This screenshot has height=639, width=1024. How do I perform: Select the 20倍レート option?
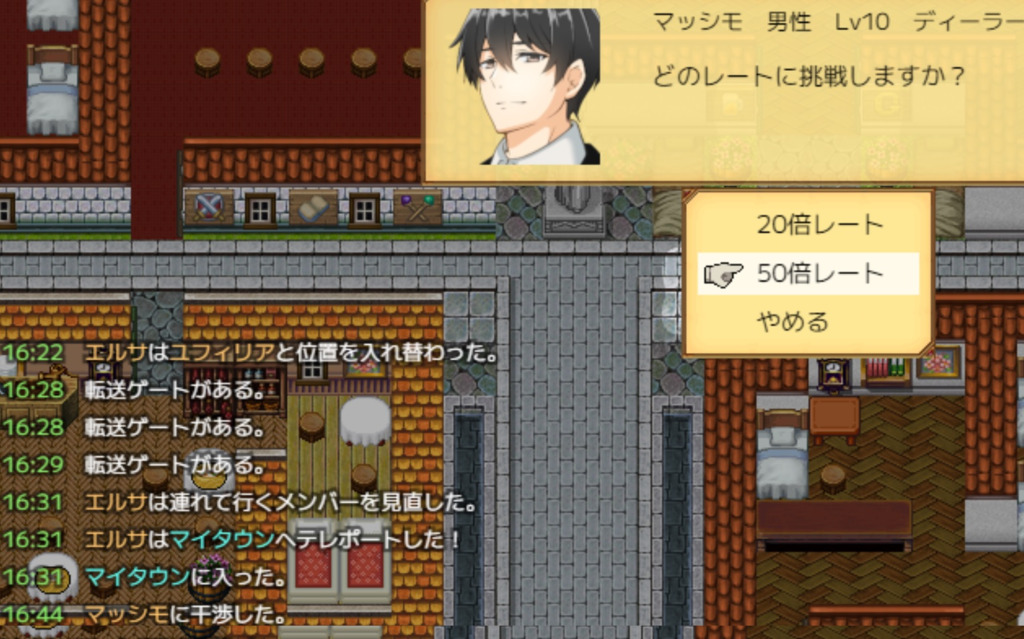pyautogui.click(x=819, y=225)
